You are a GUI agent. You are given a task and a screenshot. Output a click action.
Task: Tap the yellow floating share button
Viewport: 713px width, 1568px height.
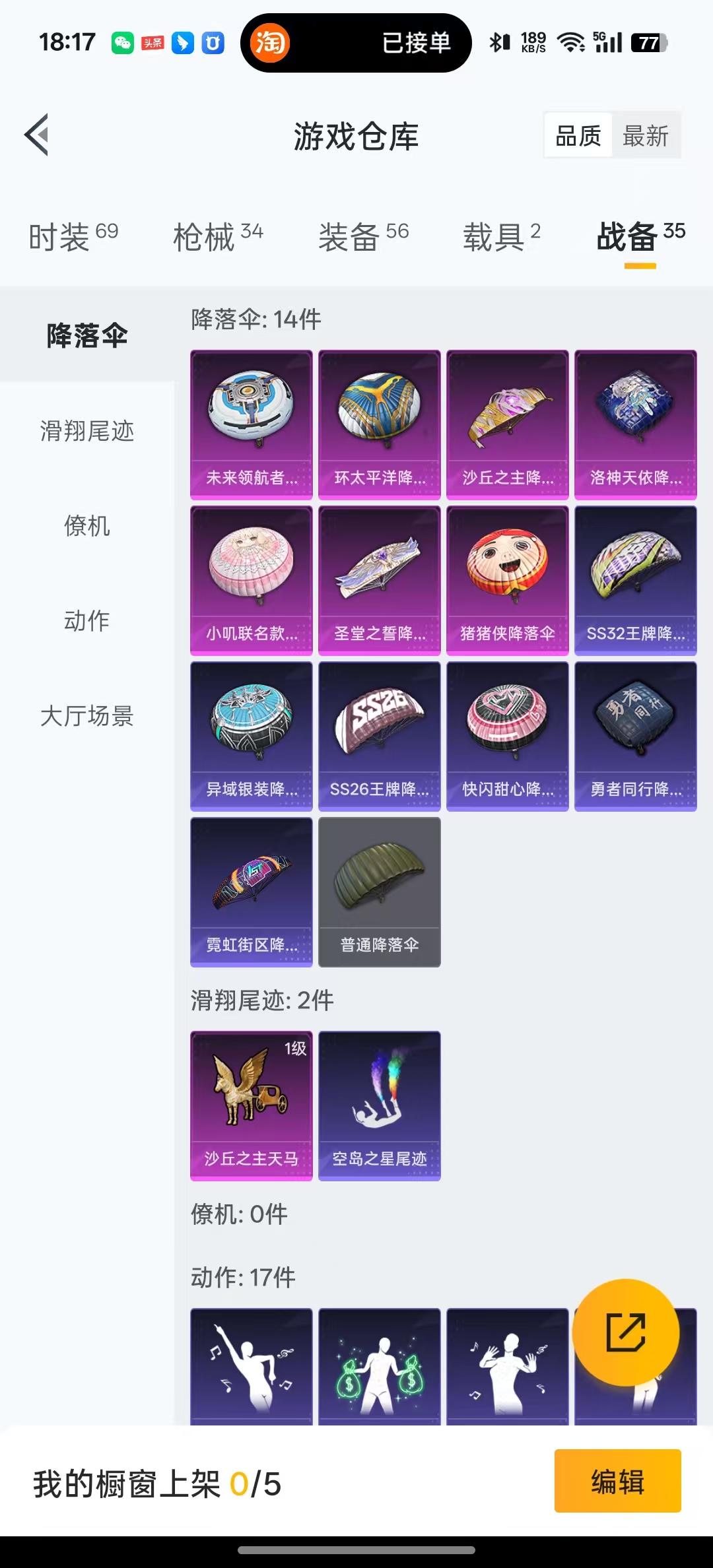click(x=625, y=1332)
